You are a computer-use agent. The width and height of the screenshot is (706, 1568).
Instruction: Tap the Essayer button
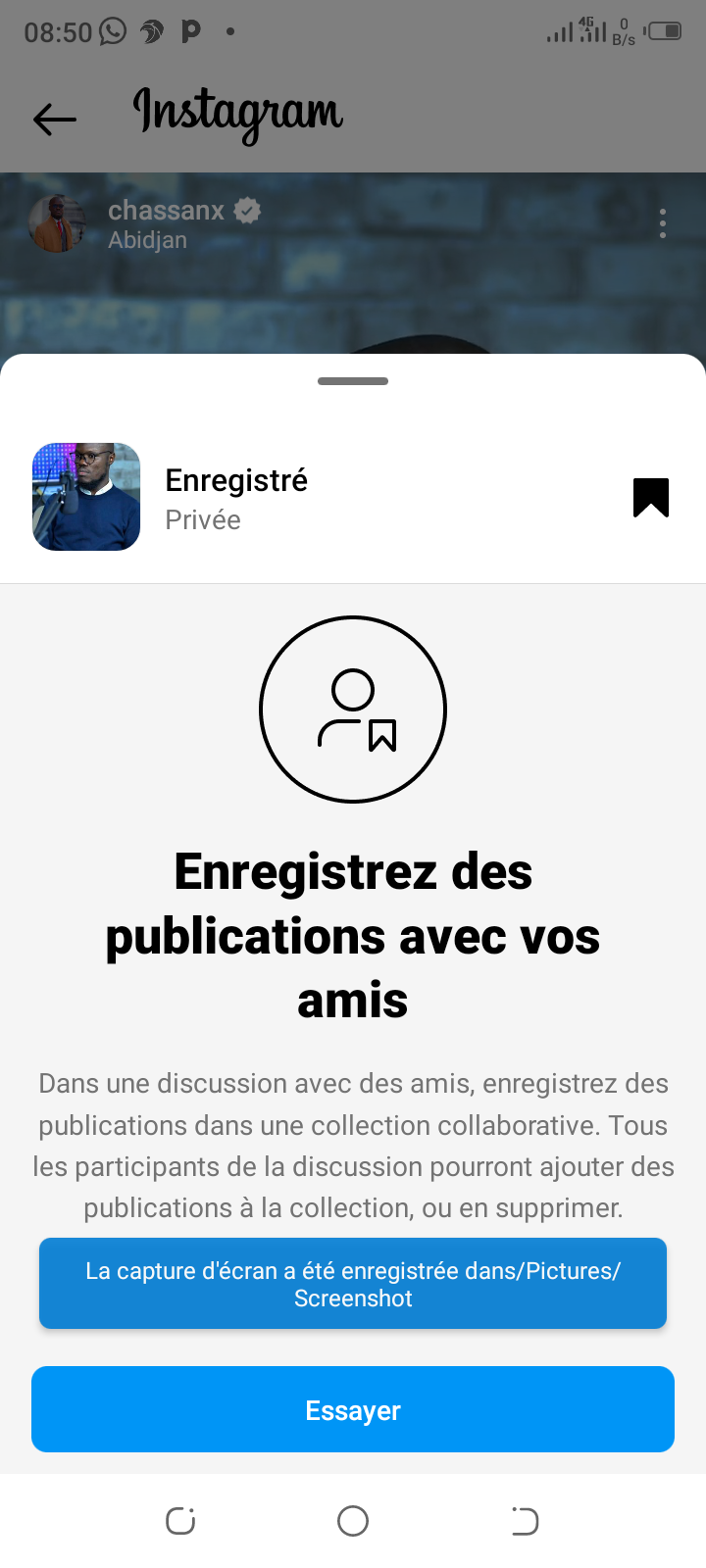[353, 1409]
